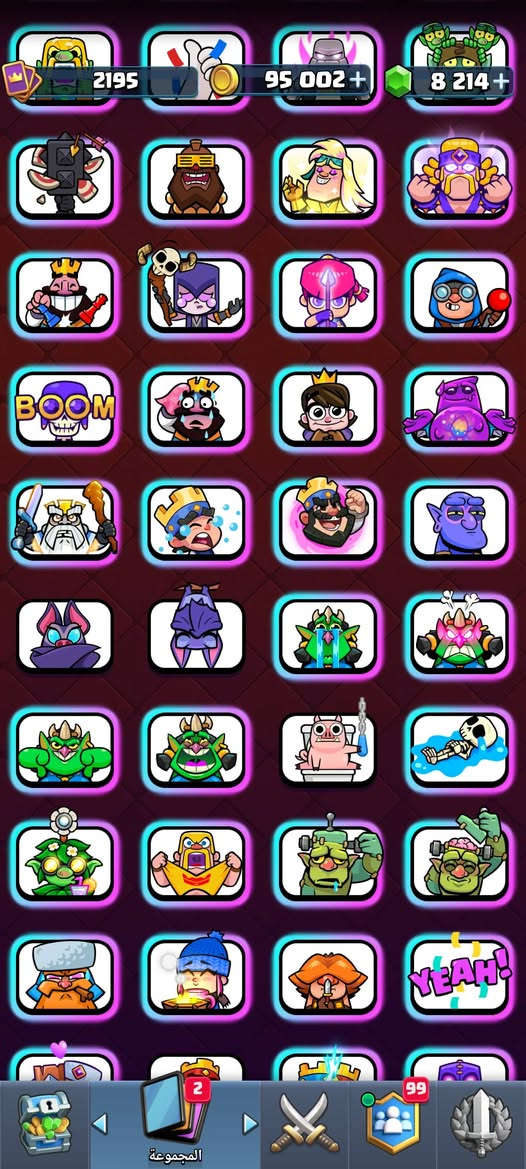Choose the pig on toilet emote
The height and width of the screenshot is (1169, 526).
[x=329, y=749]
